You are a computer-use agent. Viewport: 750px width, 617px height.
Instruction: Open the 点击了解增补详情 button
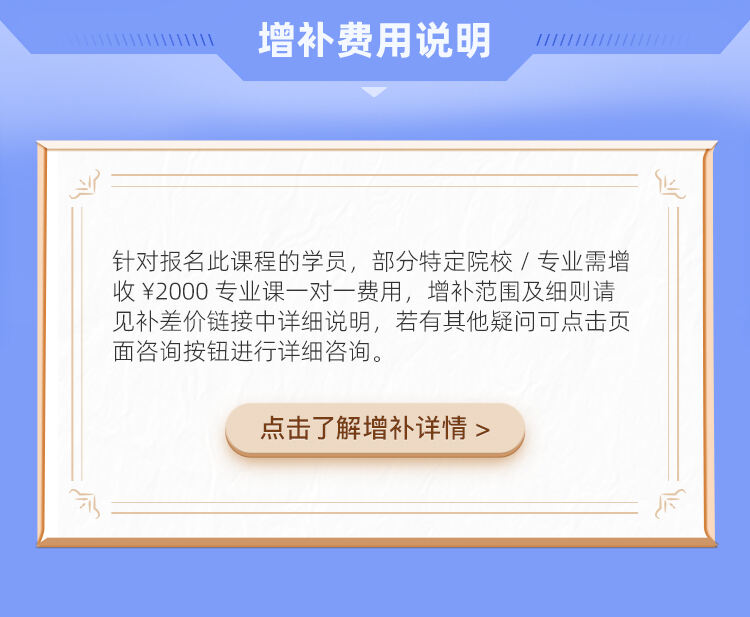point(375,429)
